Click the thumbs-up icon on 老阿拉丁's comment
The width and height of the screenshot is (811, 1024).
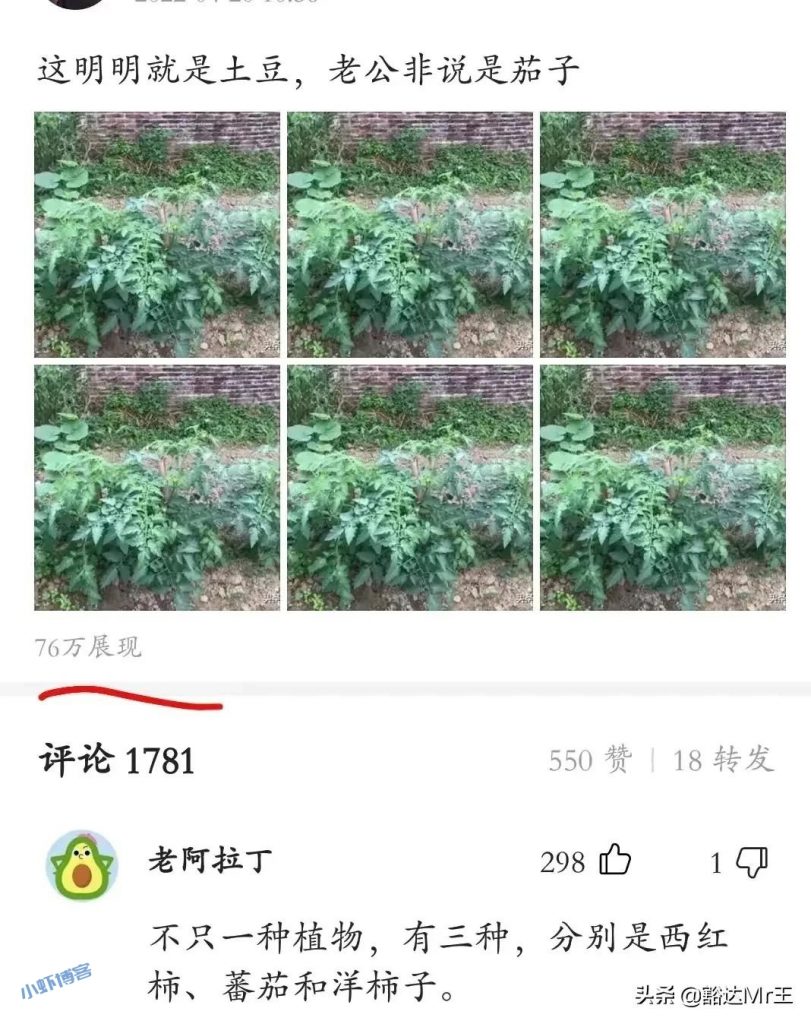(x=614, y=860)
